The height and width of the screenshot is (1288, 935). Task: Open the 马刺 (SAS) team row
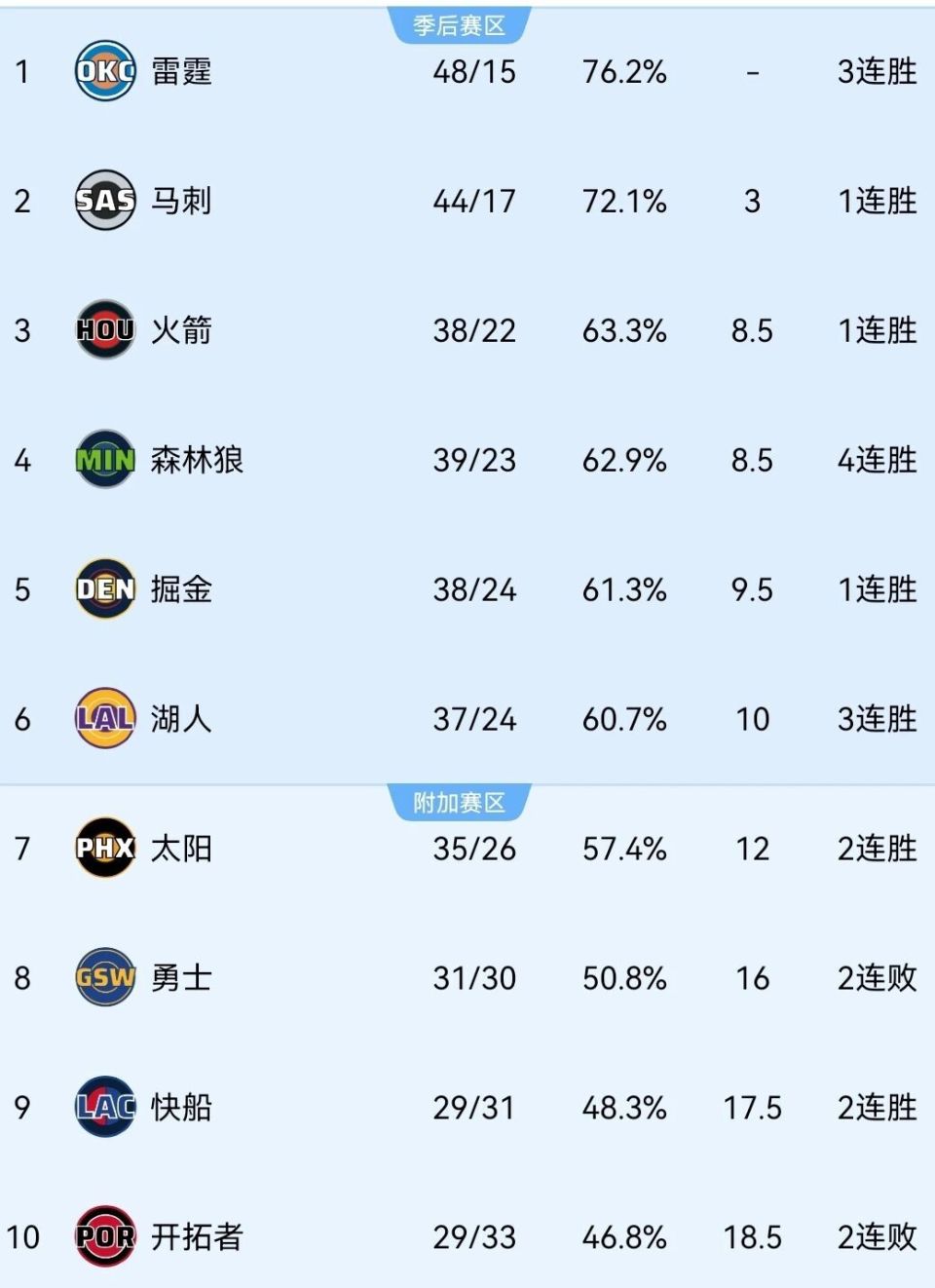(181, 201)
